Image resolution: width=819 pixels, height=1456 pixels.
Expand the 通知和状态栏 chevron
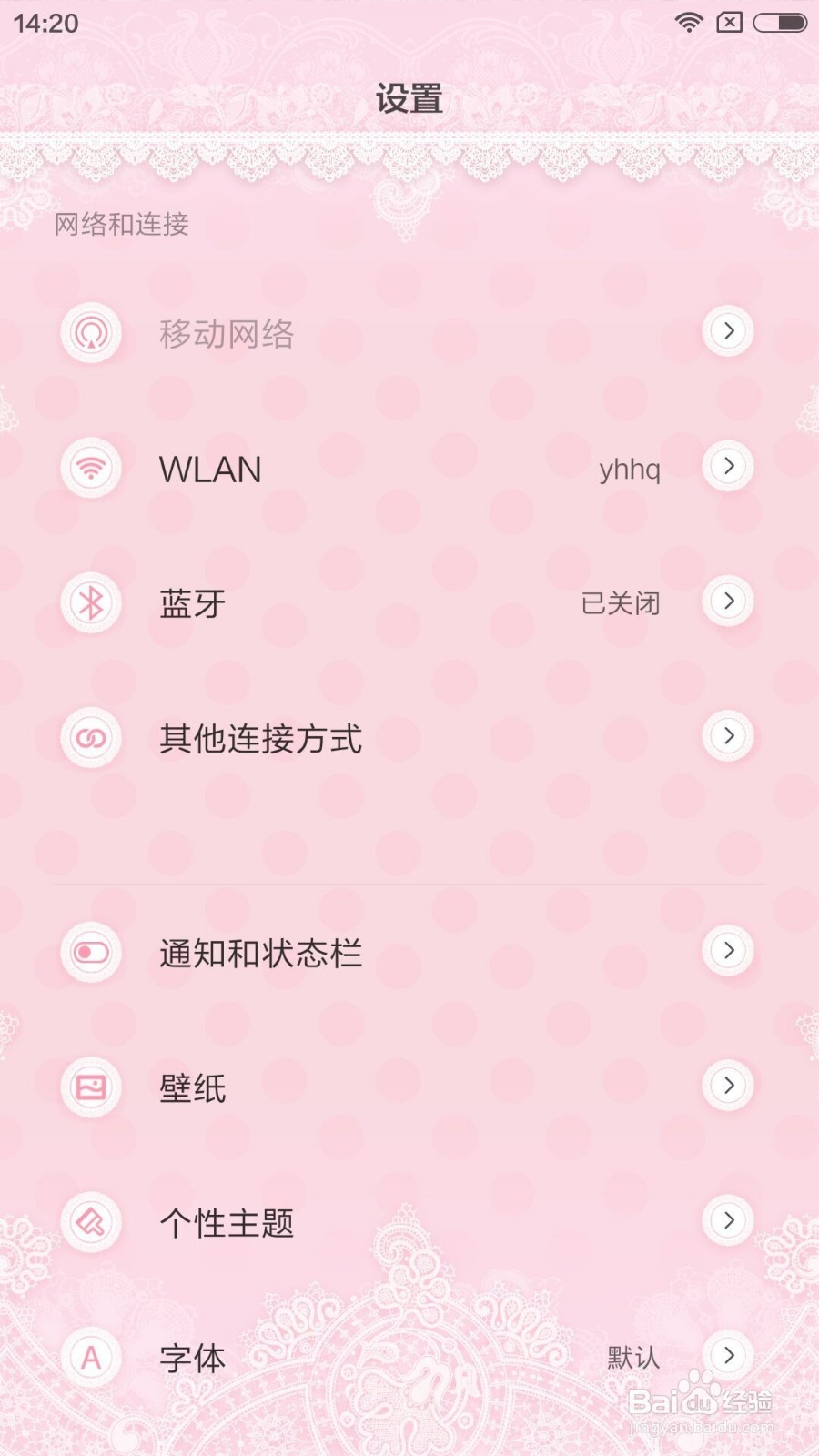tap(727, 950)
